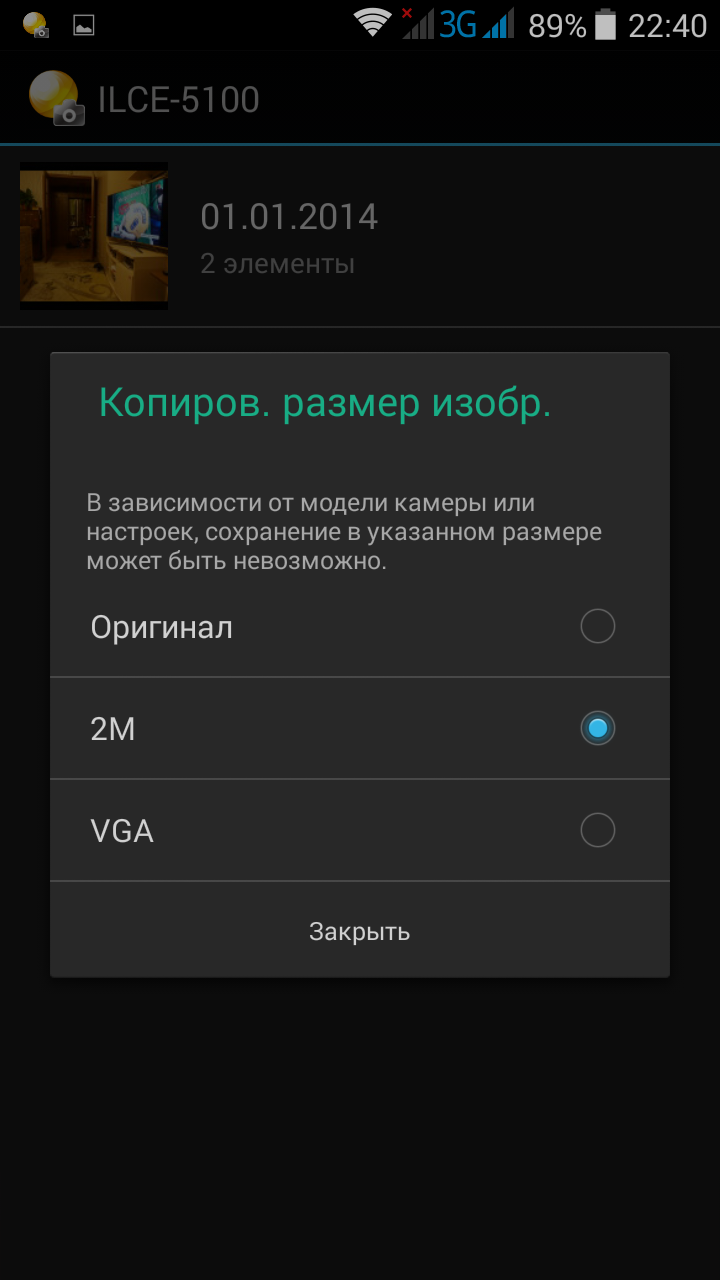The width and height of the screenshot is (720, 1280).
Task: Pick VGA as the copy size
Action: [x=359, y=831]
